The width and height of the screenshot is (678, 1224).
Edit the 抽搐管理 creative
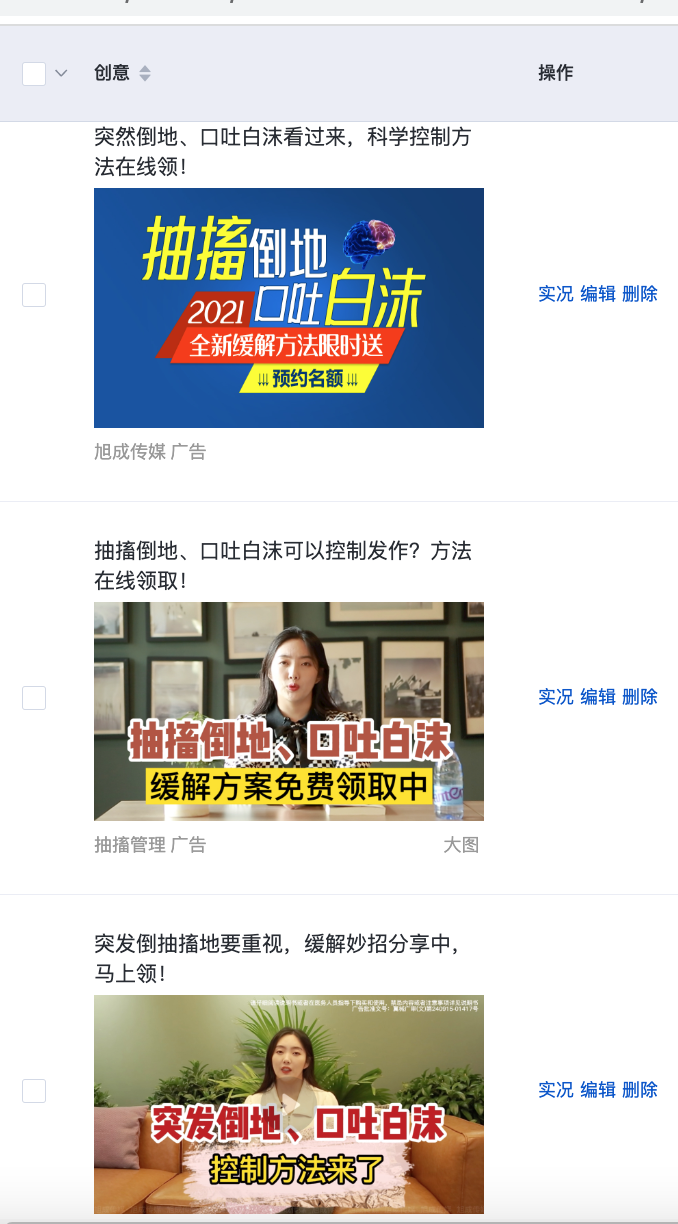click(x=598, y=697)
